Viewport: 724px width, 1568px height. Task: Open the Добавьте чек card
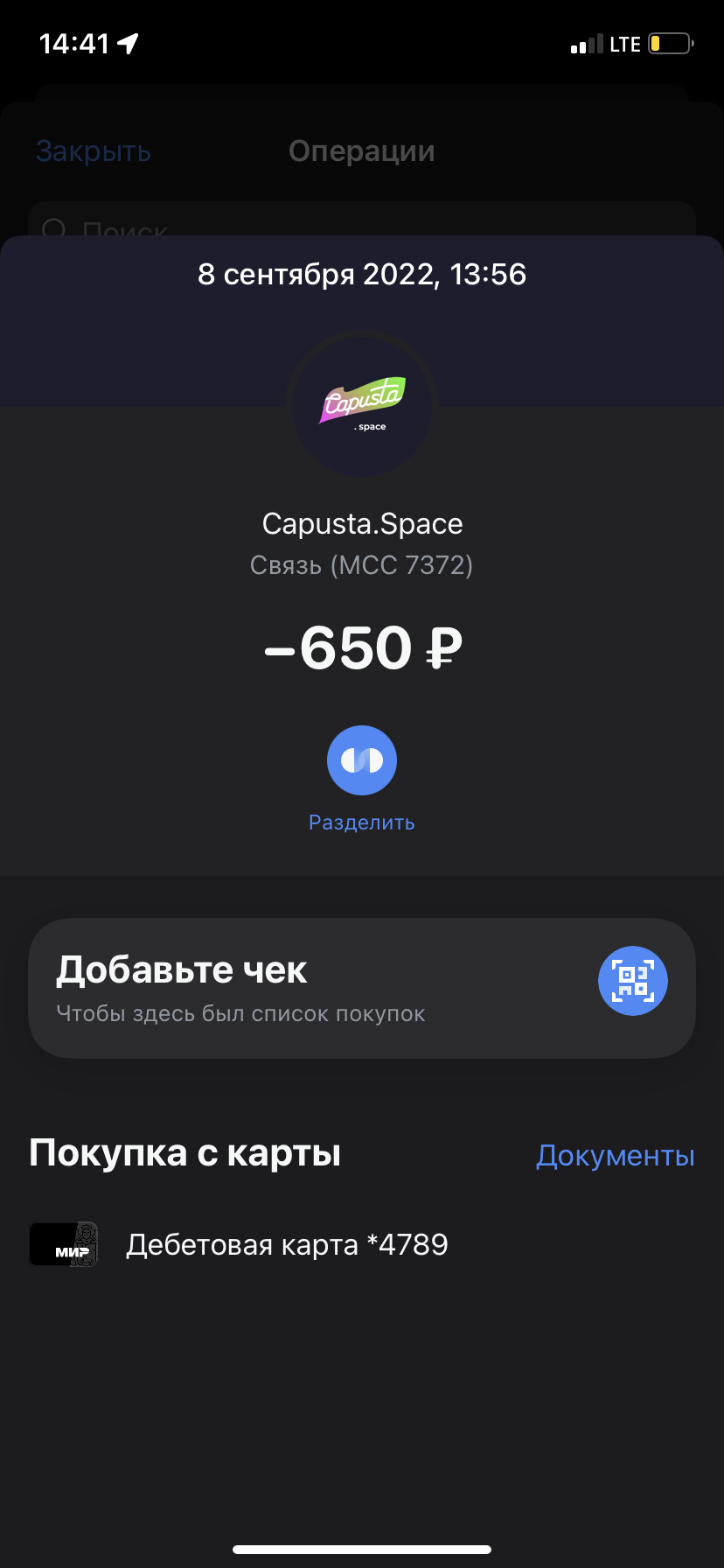pos(362,988)
